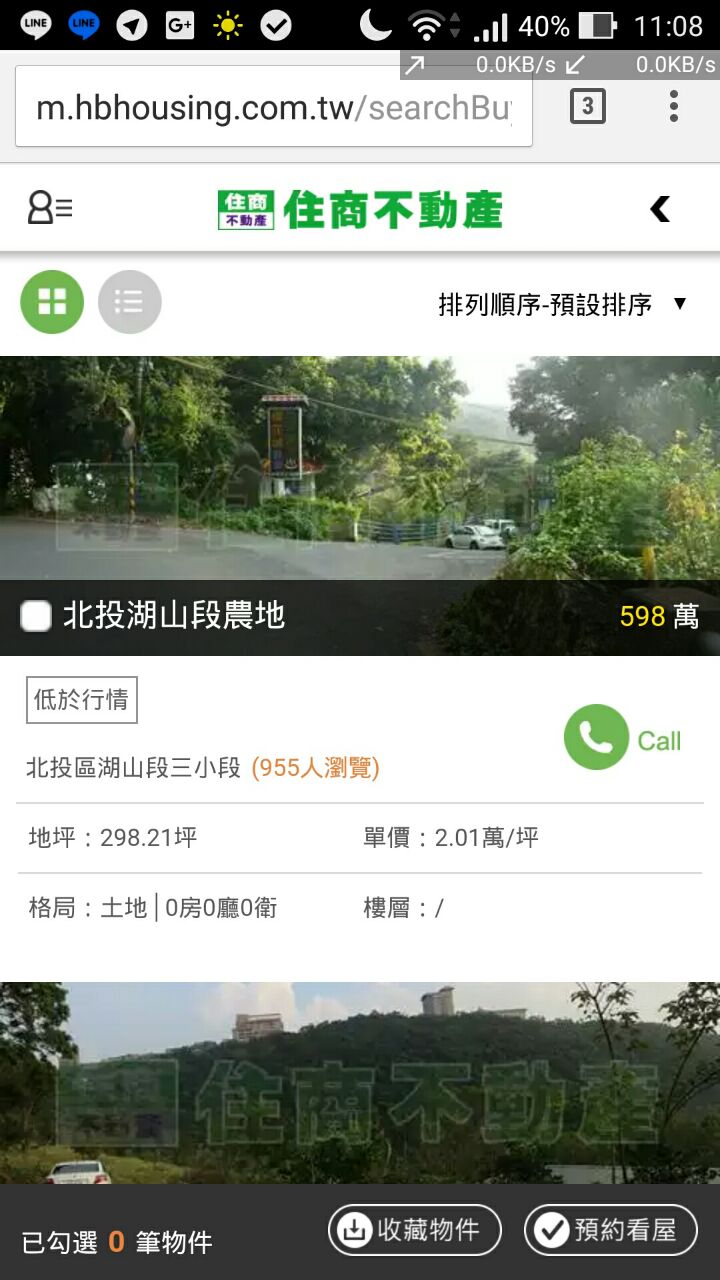This screenshot has width=720, height=1280.
Task: Open the member menu icon
Action: point(50,209)
